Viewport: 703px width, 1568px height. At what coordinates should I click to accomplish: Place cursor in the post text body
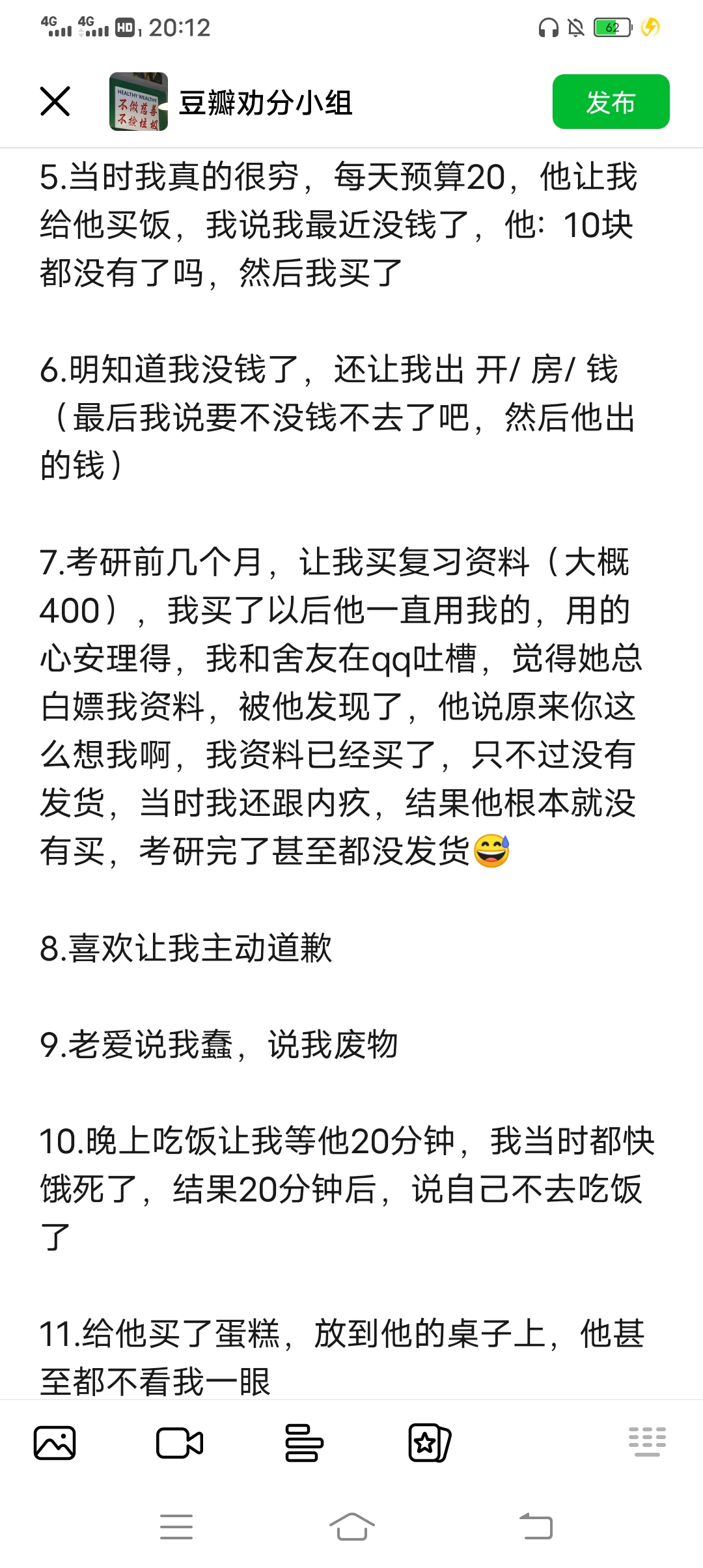pyautogui.click(x=351, y=774)
